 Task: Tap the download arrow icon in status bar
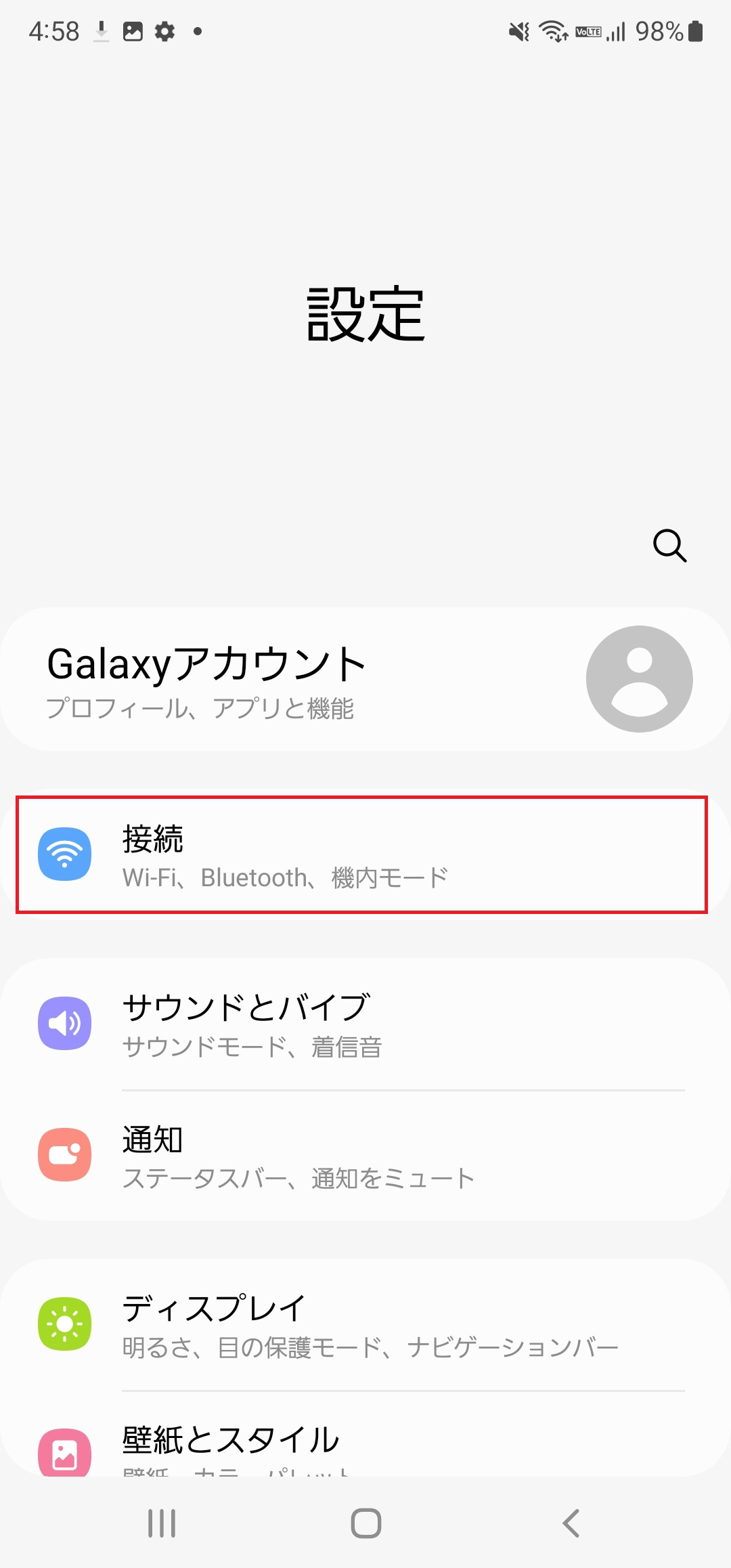100,30
